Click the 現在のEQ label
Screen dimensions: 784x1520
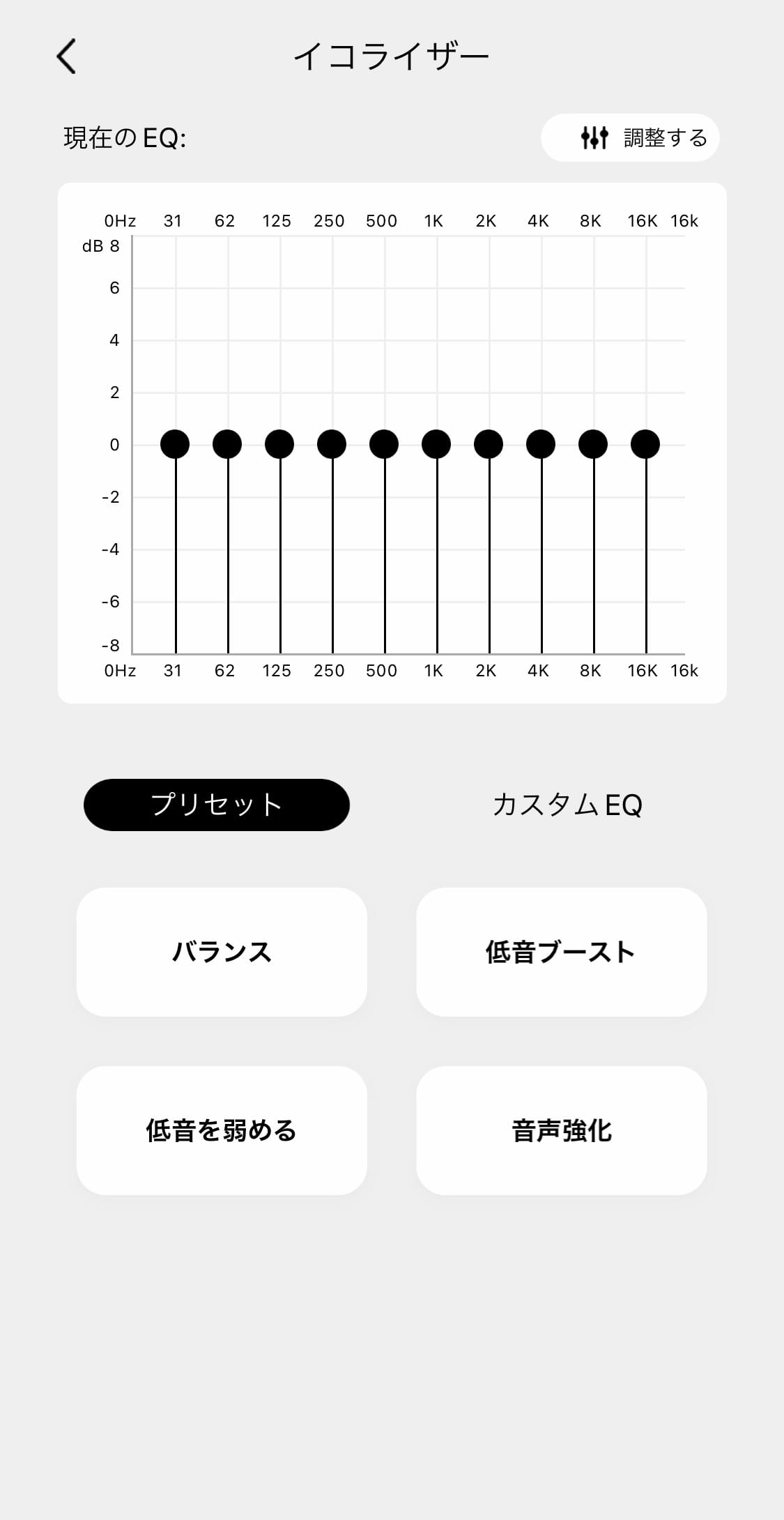point(125,135)
